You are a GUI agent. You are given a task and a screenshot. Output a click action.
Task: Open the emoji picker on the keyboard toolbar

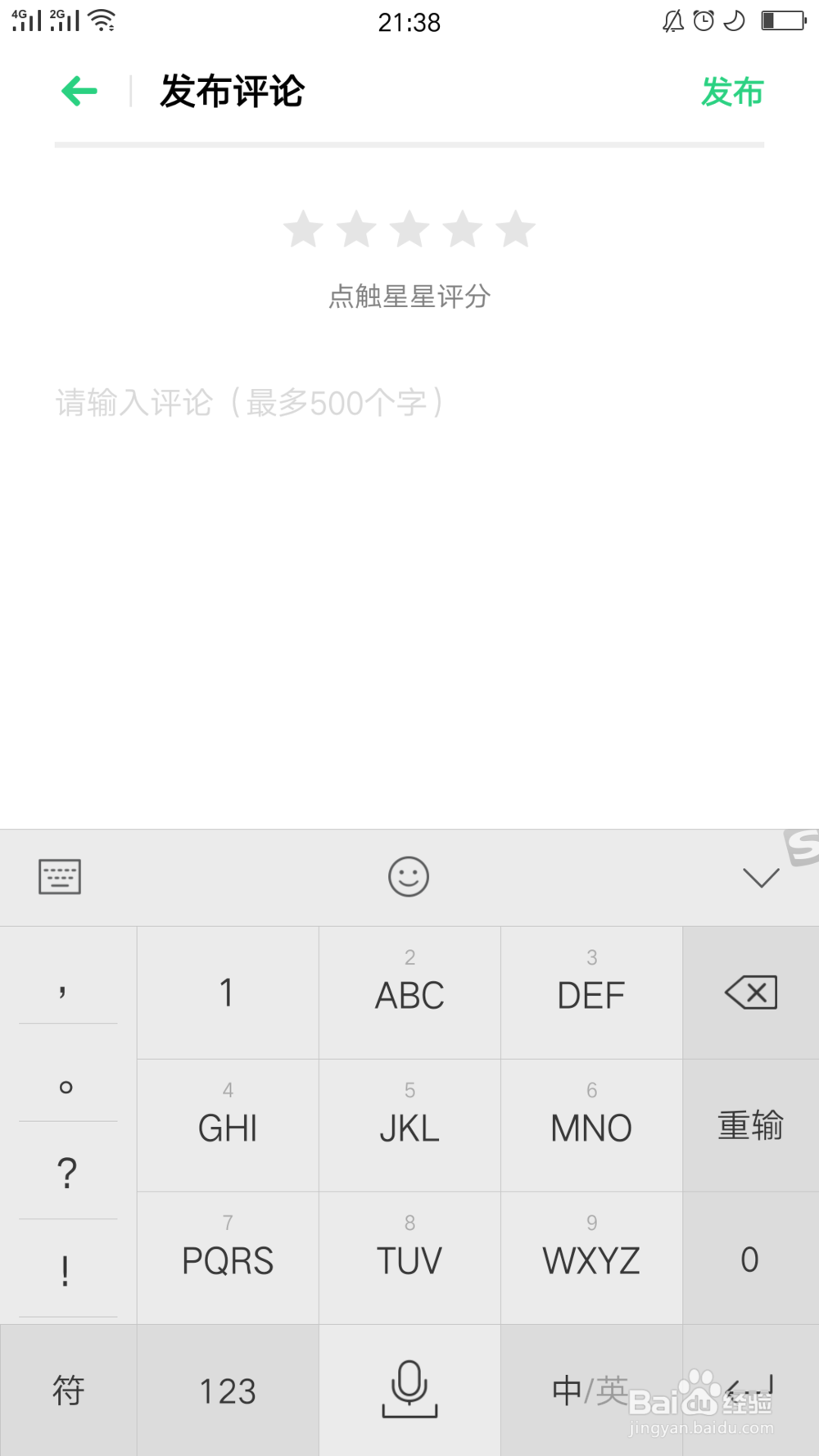(409, 876)
